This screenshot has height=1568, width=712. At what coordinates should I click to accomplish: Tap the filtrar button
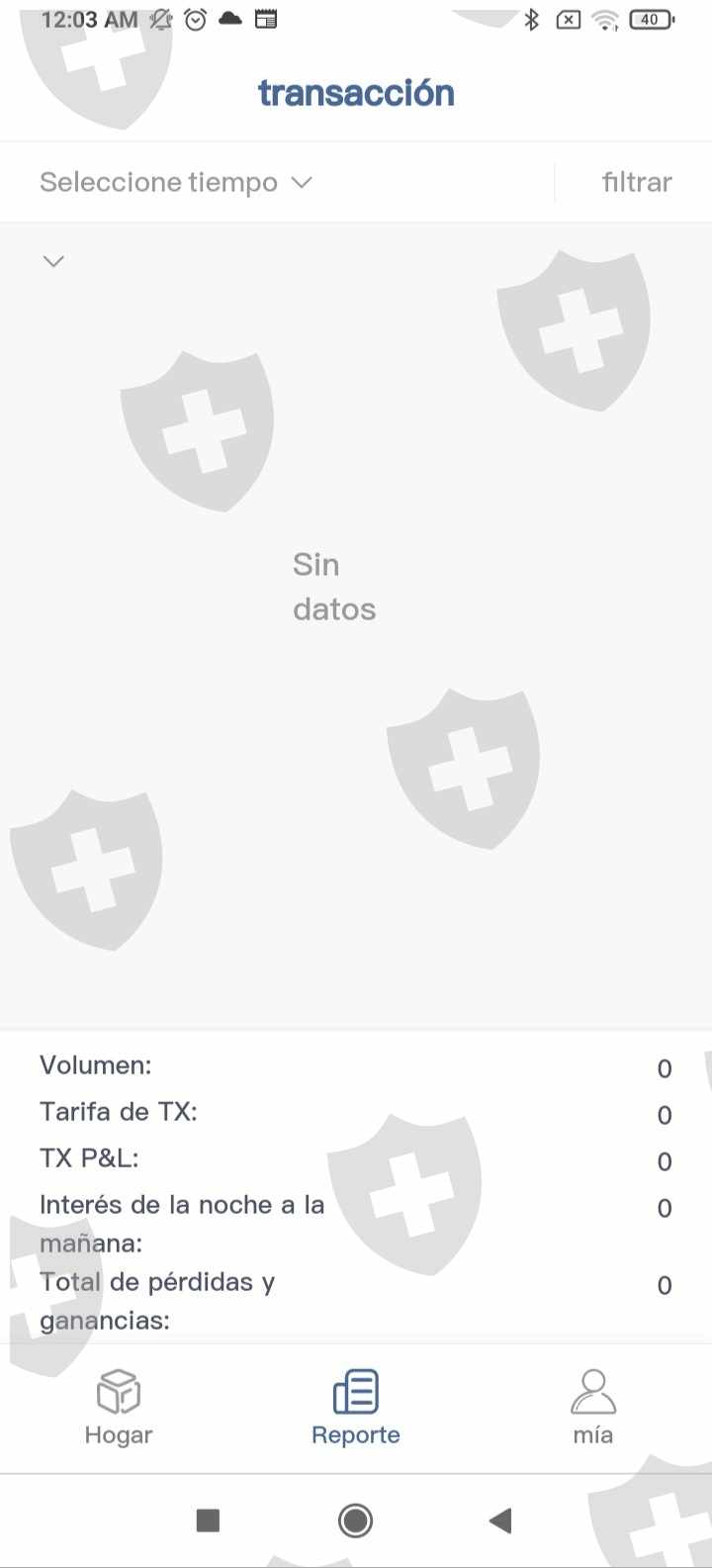(637, 182)
